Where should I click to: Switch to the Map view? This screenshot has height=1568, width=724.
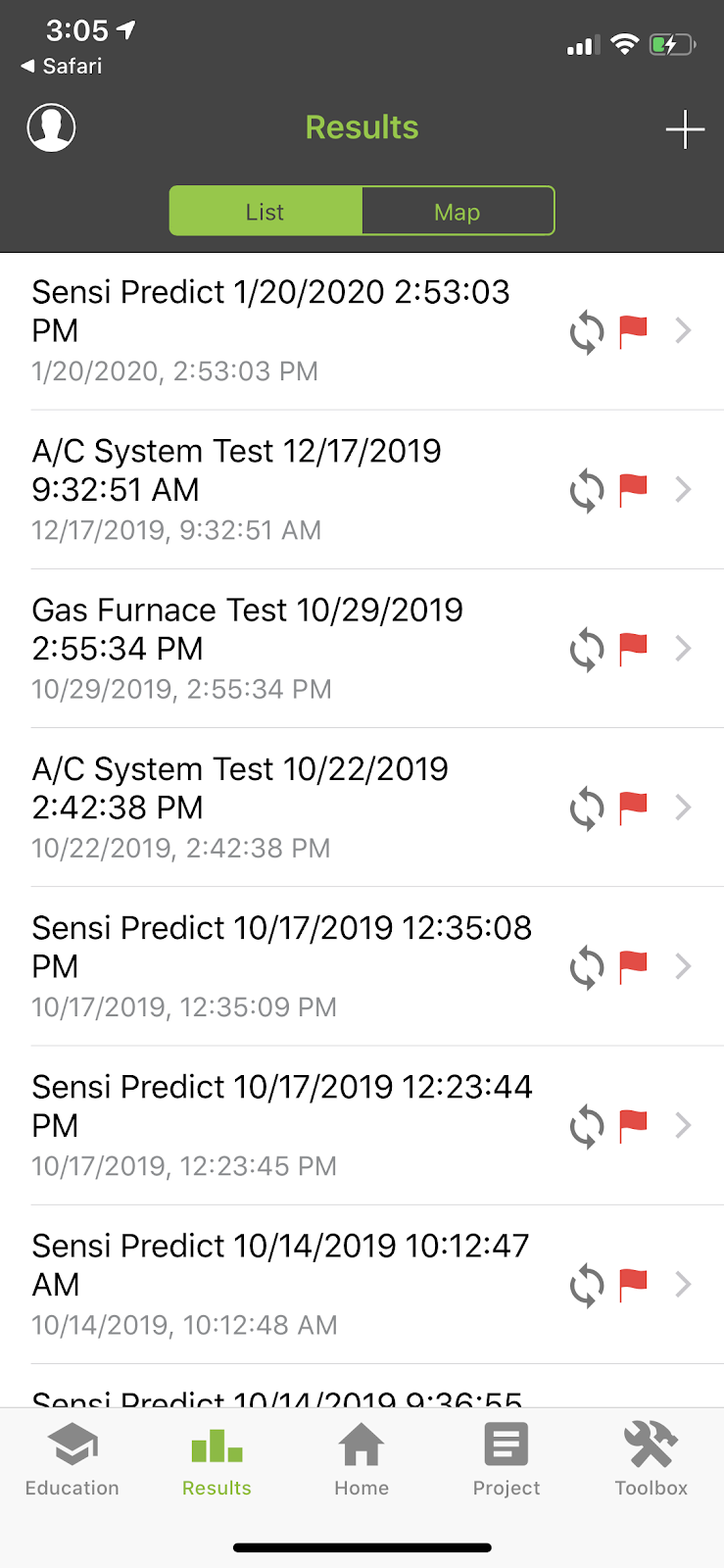pos(457,212)
